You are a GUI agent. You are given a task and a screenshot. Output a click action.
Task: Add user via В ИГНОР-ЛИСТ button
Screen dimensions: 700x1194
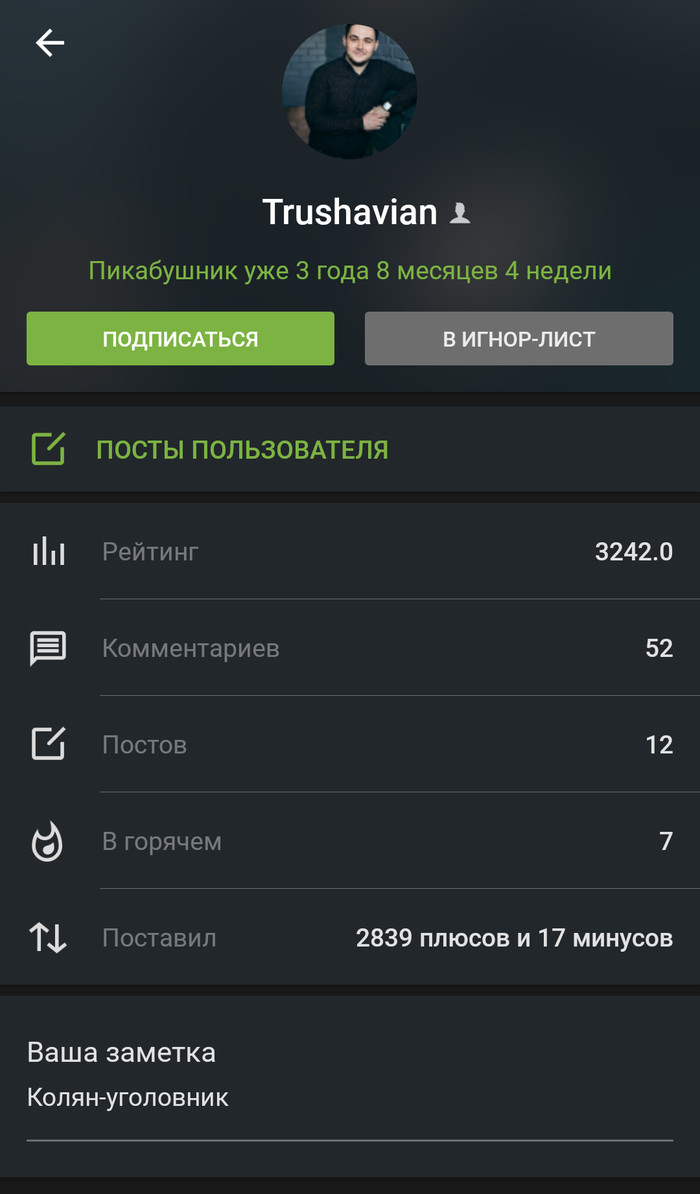[x=518, y=339]
